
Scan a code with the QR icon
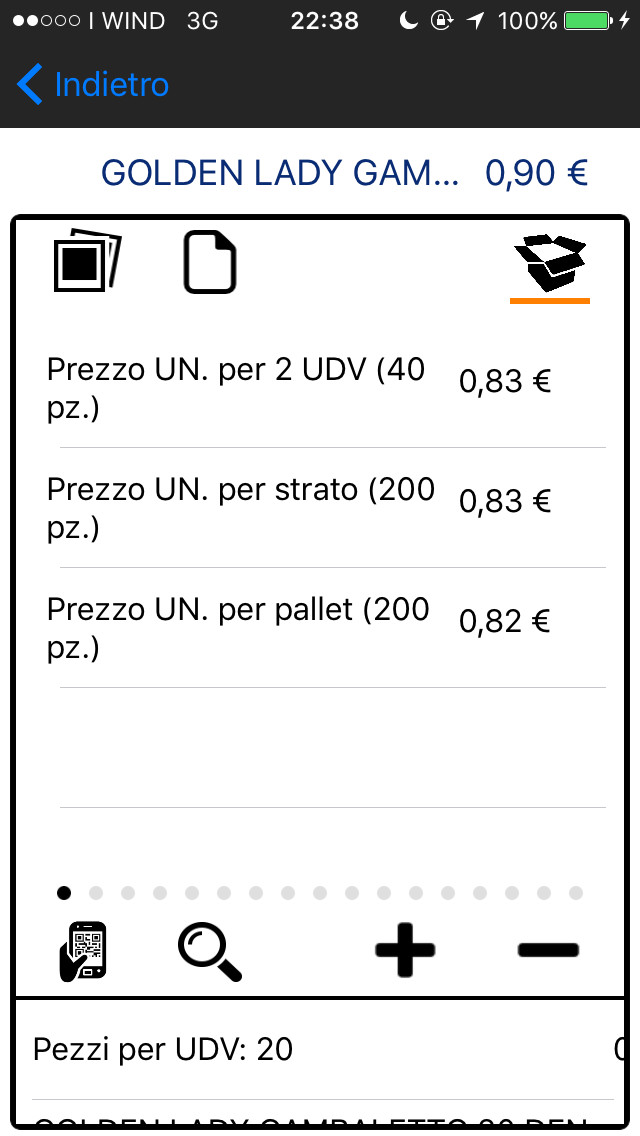pyautogui.click(x=82, y=950)
